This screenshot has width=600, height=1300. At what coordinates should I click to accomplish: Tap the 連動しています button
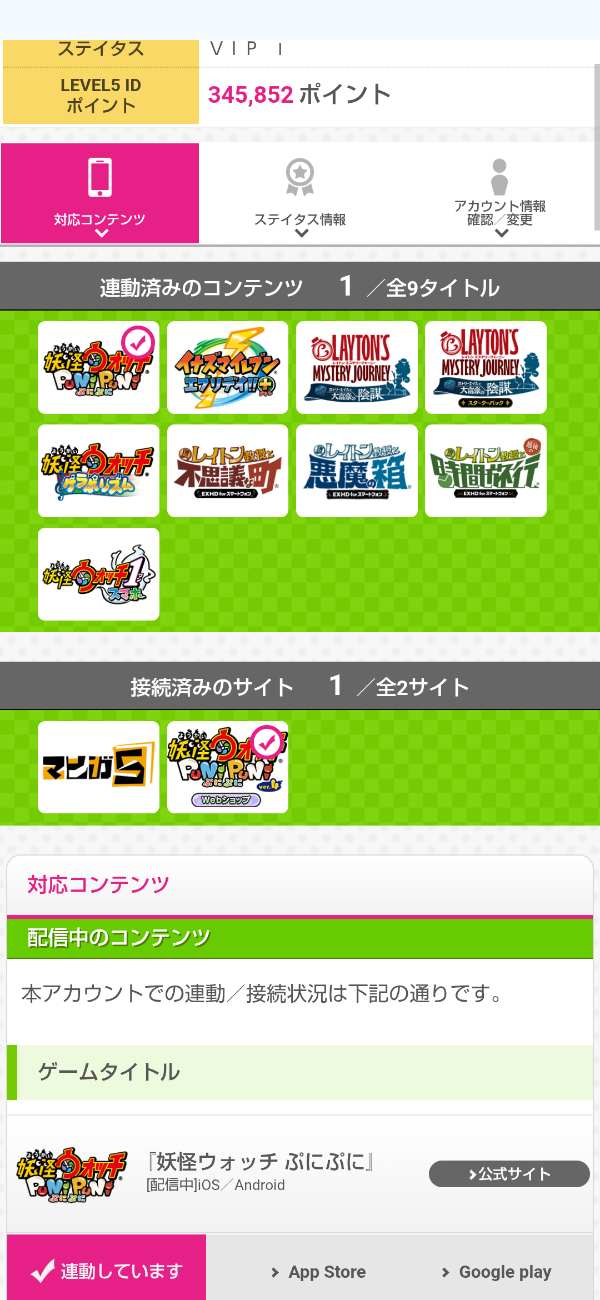pyautogui.click(x=106, y=1271)
